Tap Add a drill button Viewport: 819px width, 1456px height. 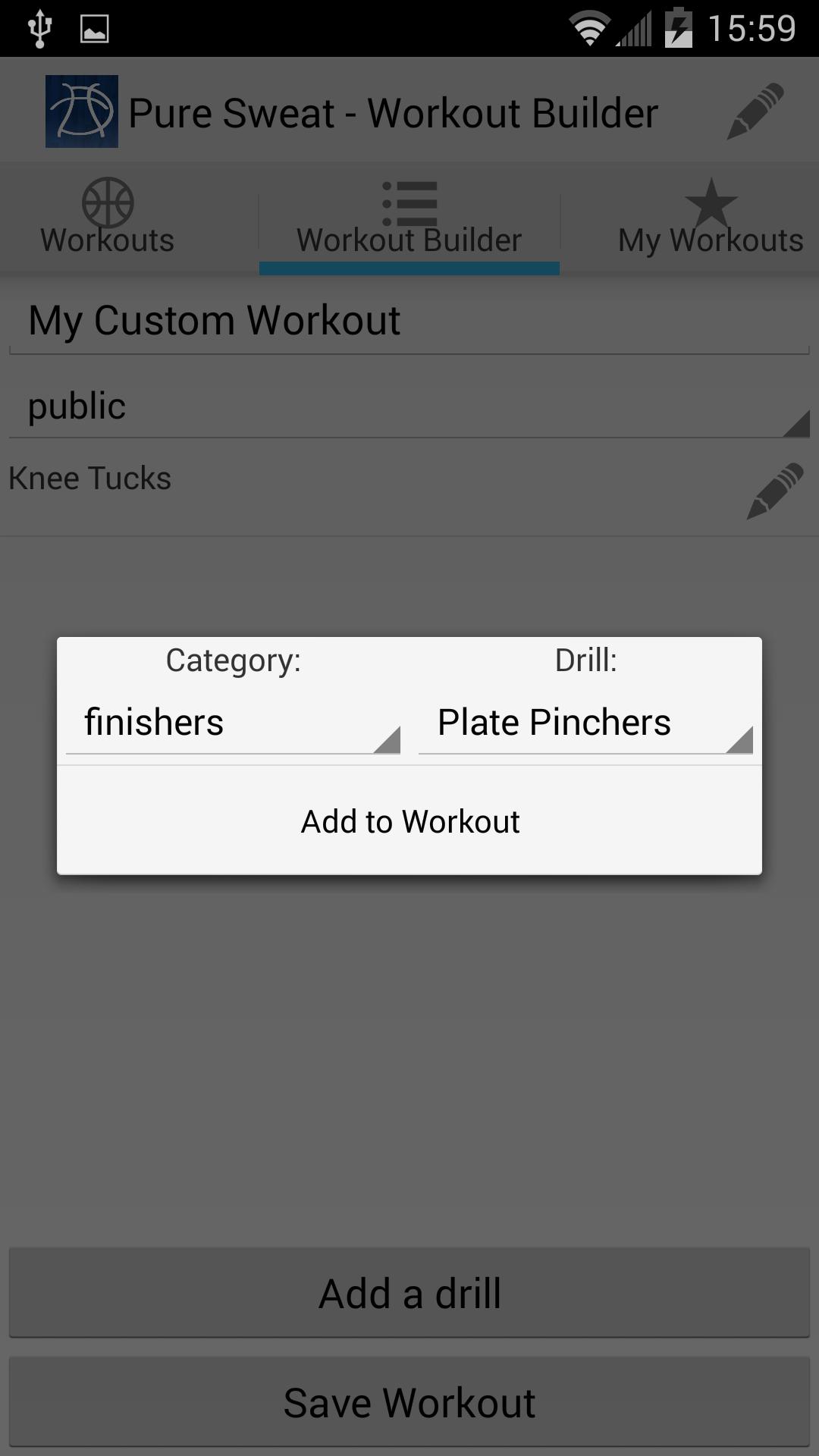(x=409, y=1293)
